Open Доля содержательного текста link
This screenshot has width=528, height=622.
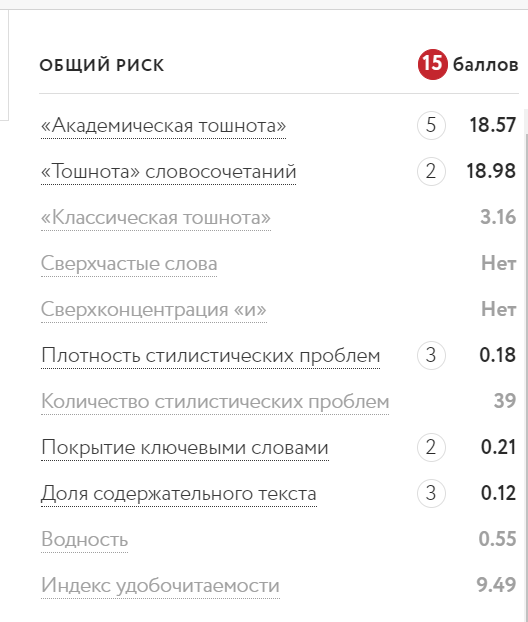click(x=179, y=493)
